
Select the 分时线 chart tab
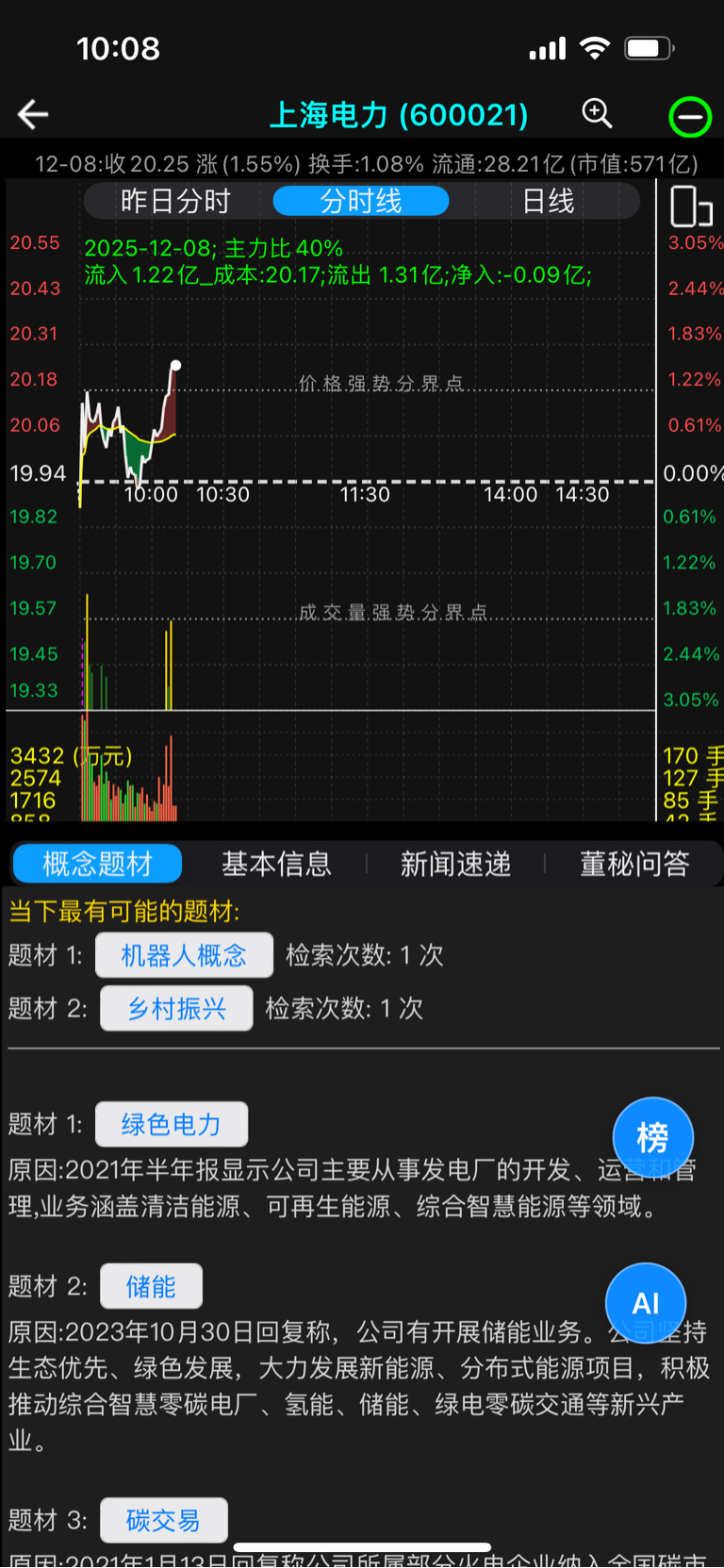pyautogui.click(x=361, y=201)
